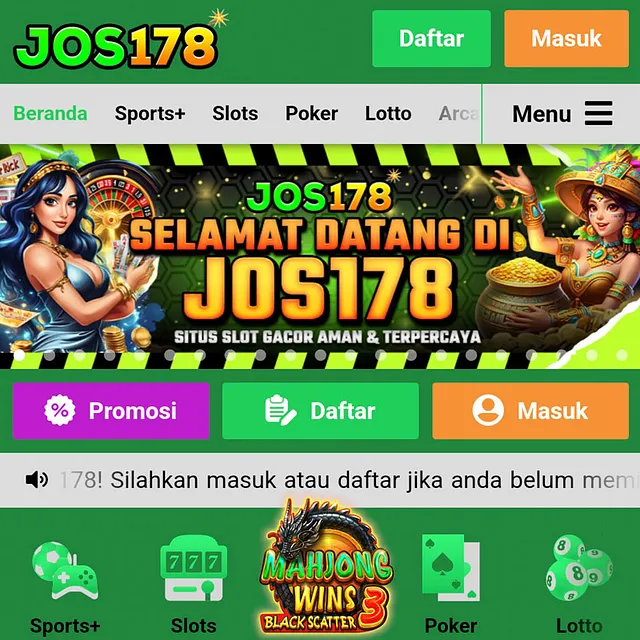Go to the Sports+ top tab
Image resolution: width=640 pixels, height=640 pixels.
(150, 114)
